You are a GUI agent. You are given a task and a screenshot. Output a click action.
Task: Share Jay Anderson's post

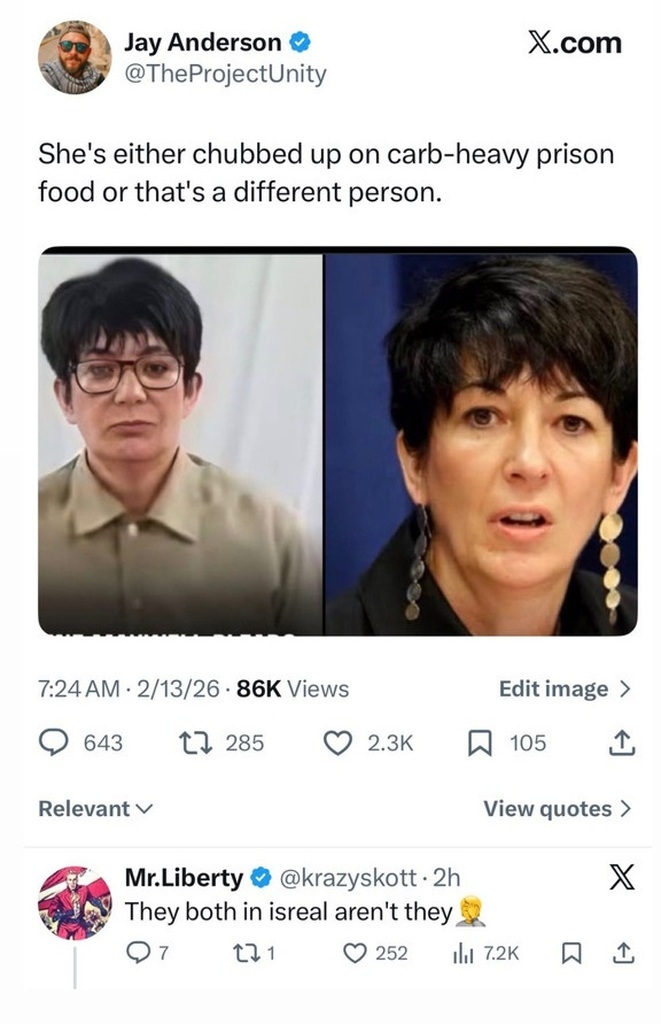click(x=621, y=742)
